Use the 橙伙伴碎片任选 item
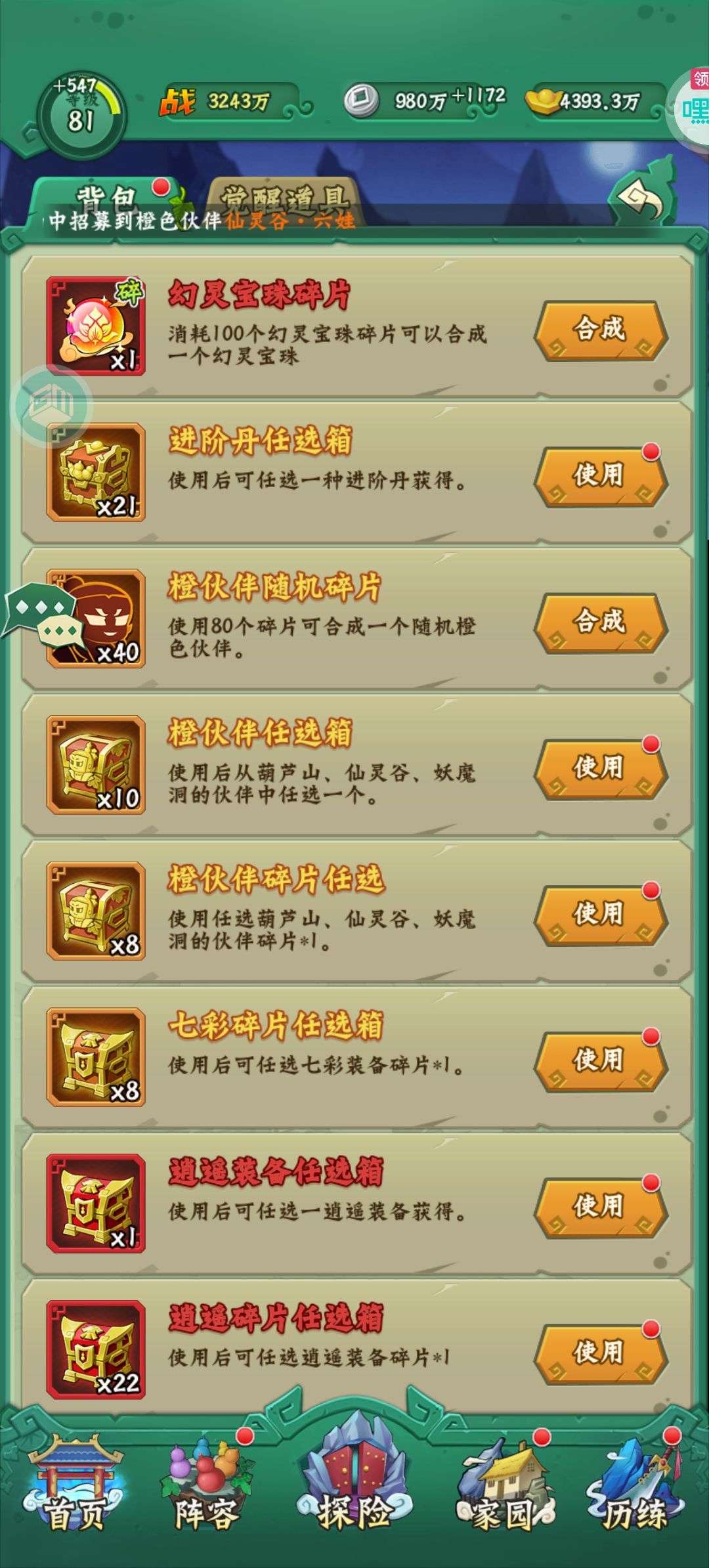This screenshot has width=709, height=1568. pos(601,915)
